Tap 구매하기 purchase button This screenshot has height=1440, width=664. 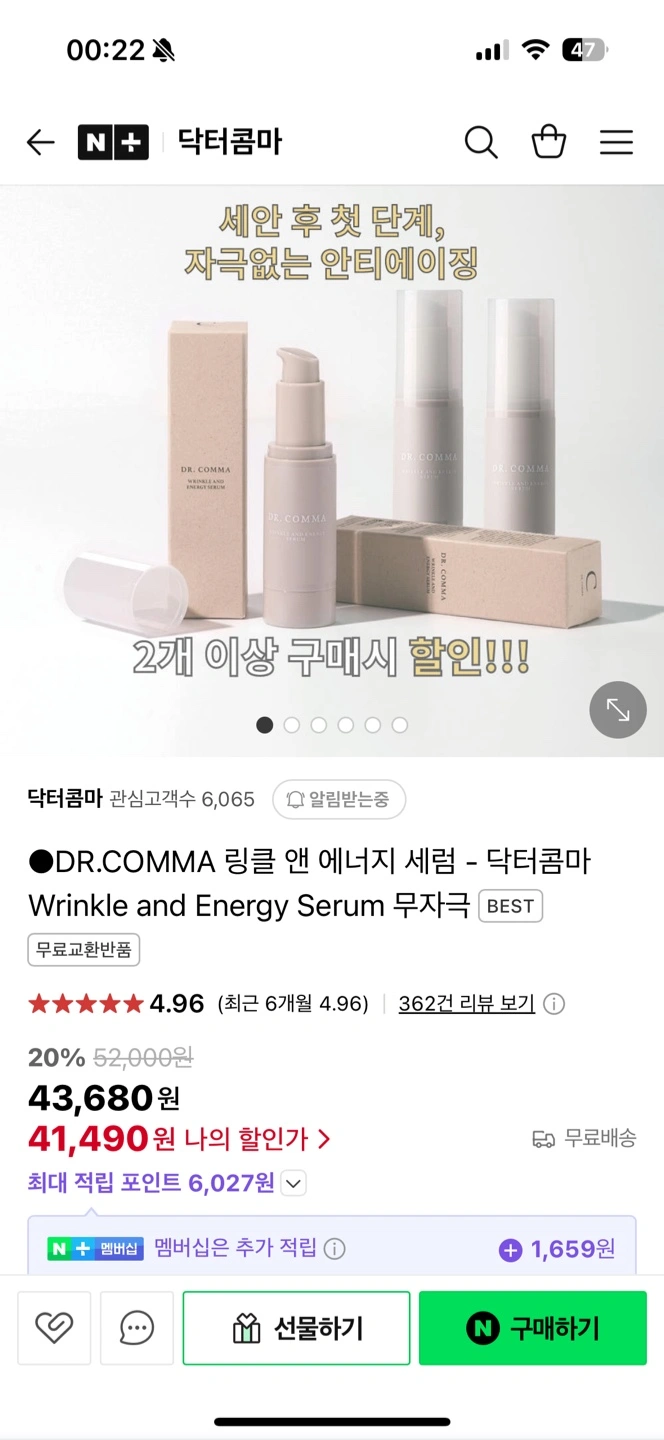click(x=533, y=1328)
